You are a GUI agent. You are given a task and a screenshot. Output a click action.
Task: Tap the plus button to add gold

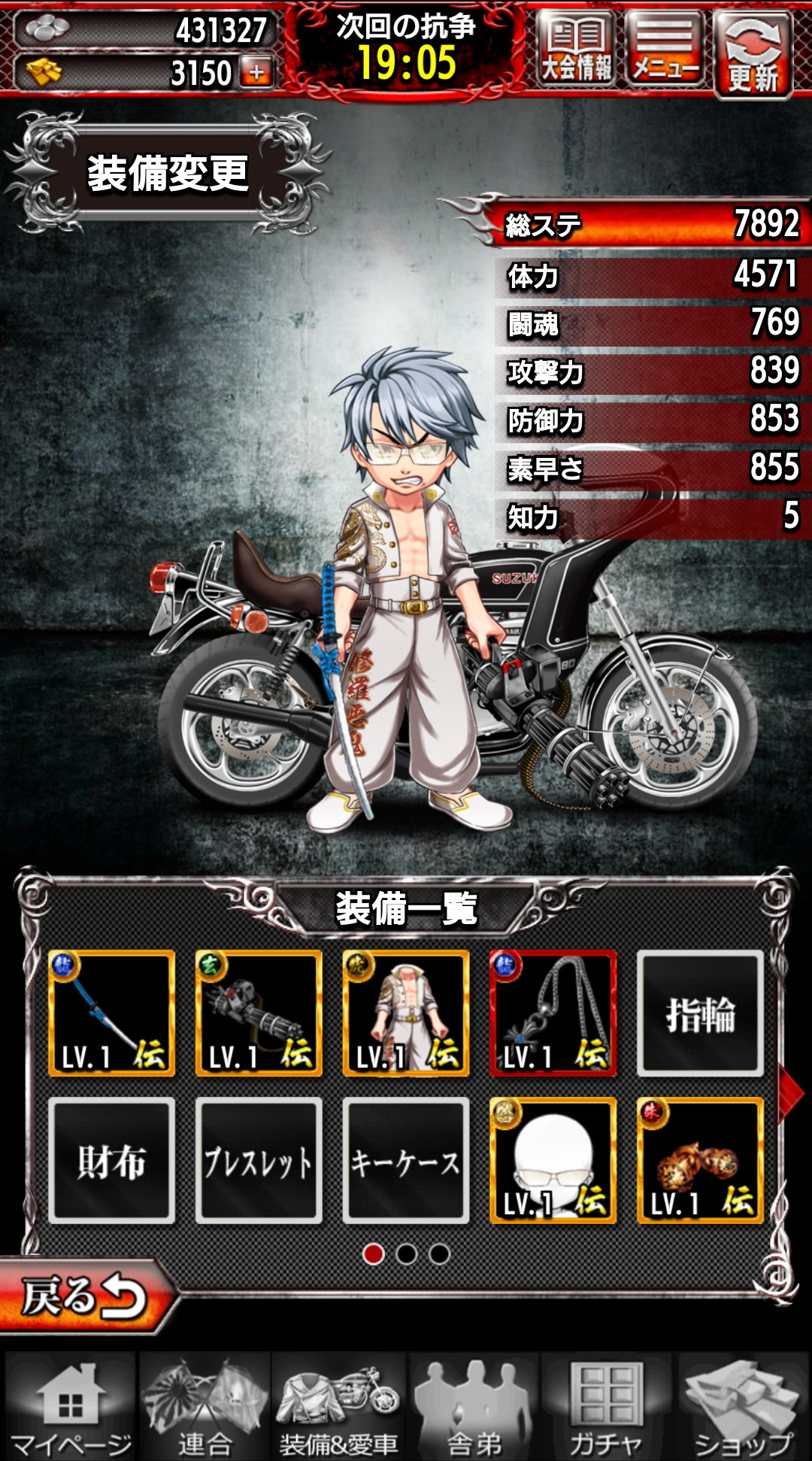tap(257, 73)
